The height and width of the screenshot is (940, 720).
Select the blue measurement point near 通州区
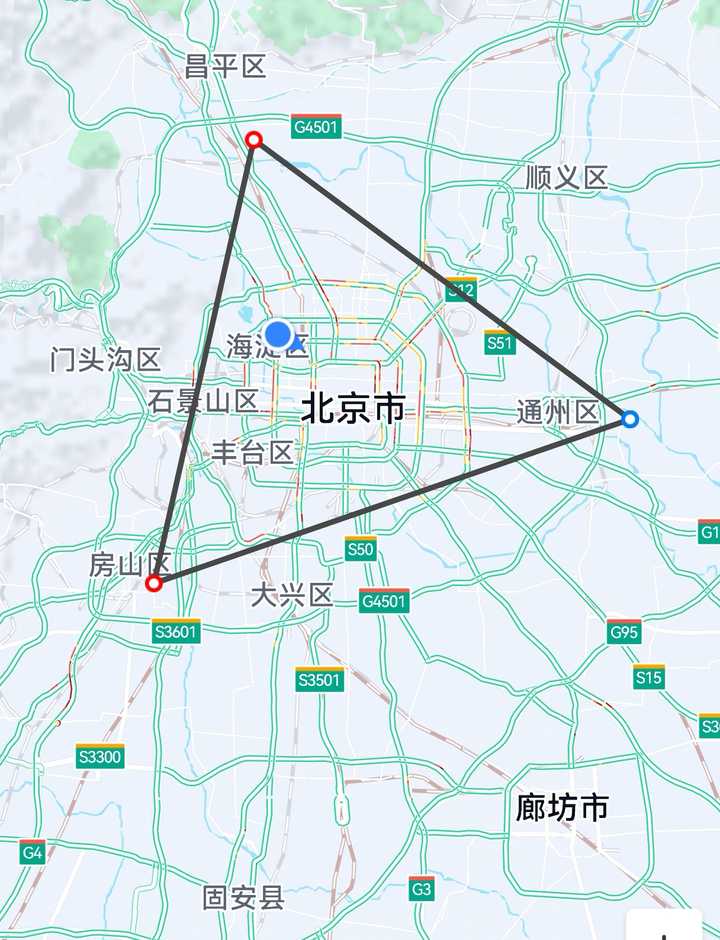click(630, 419)
